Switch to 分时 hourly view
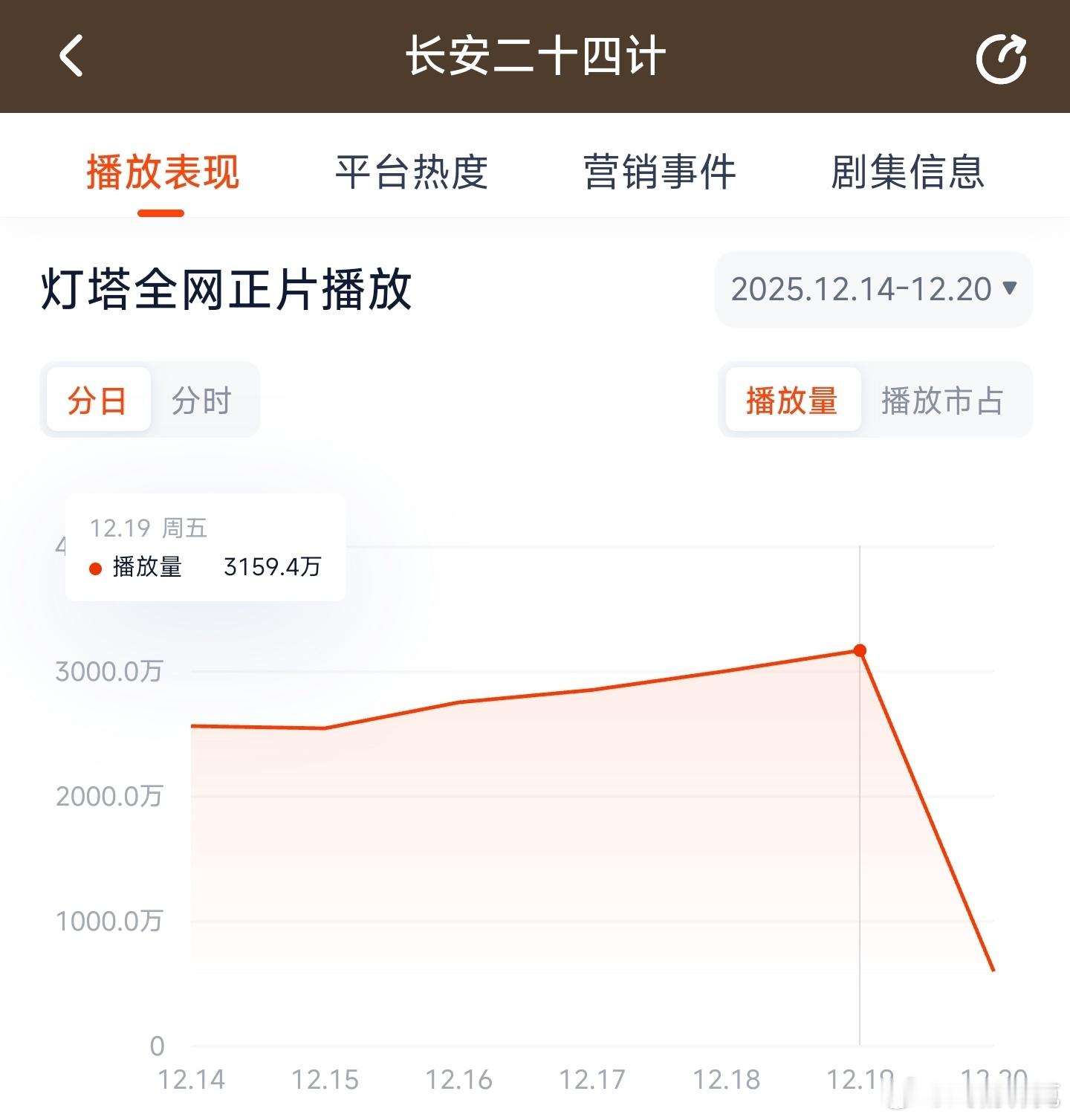This screenshot has height=1120, width=1070. [x=202, y=400]
